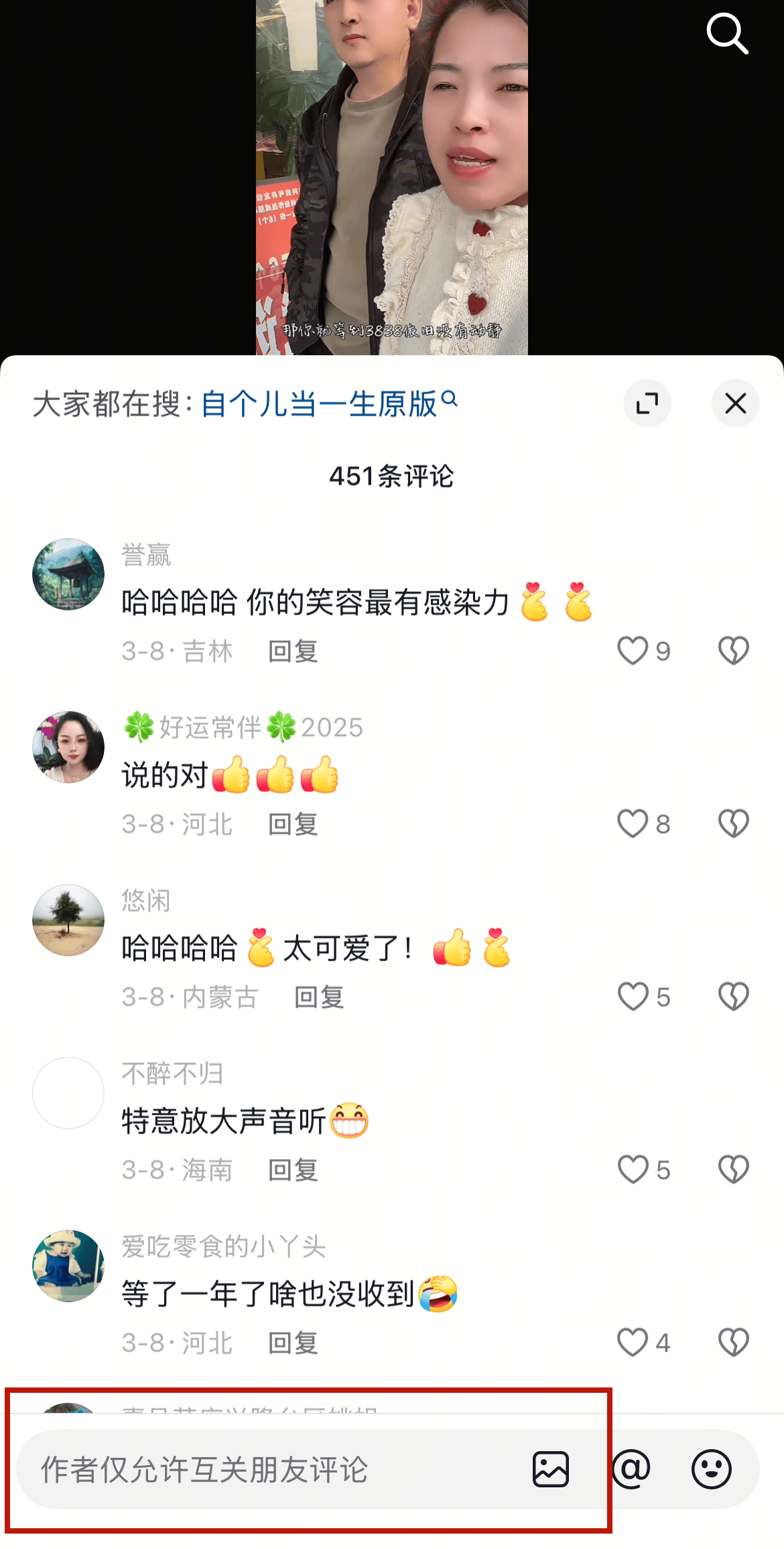Like 悠闲's comment
This screenshot has width=784, height=1549.
point(633,996)
